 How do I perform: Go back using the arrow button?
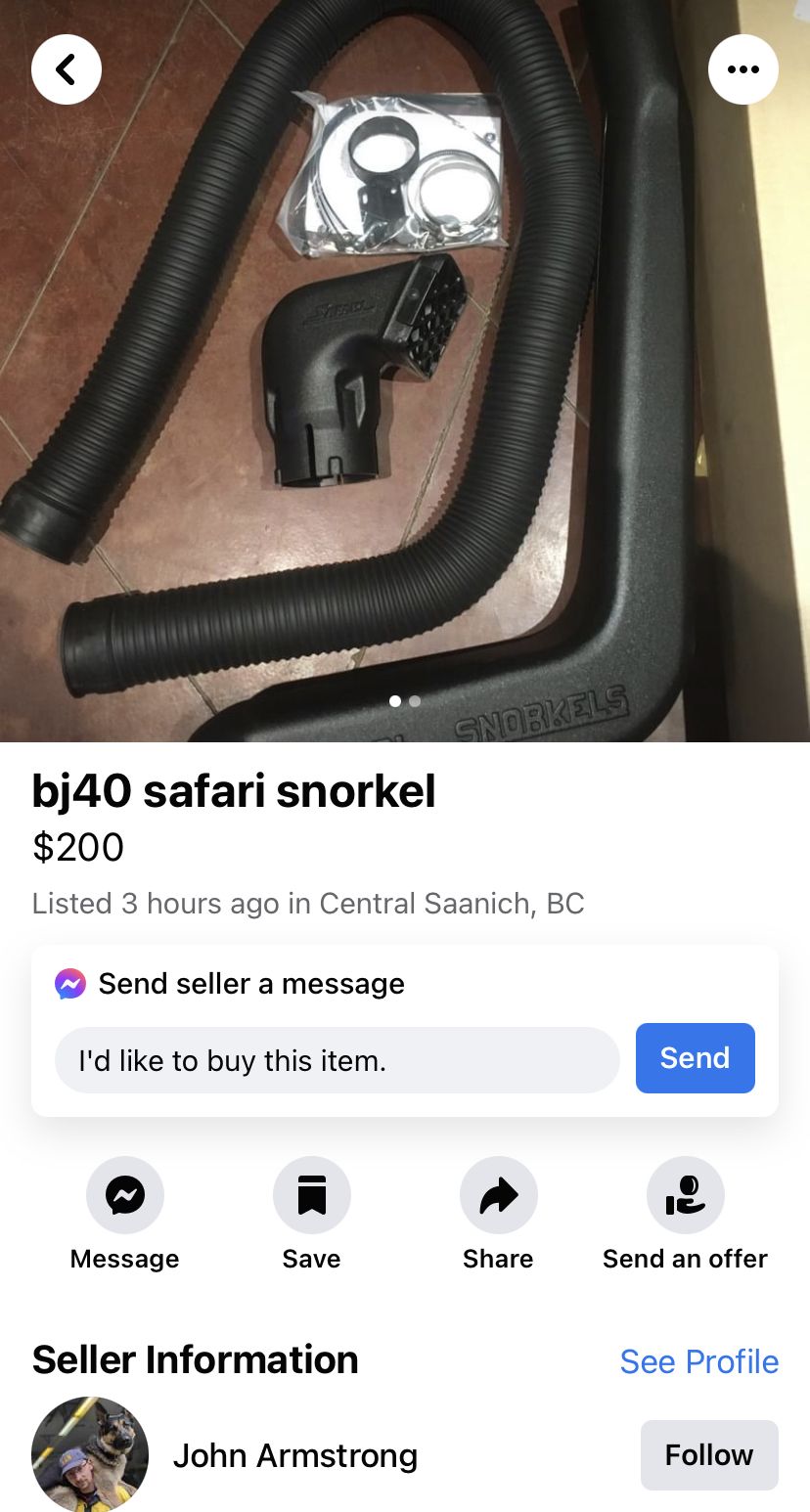(67, 69)
